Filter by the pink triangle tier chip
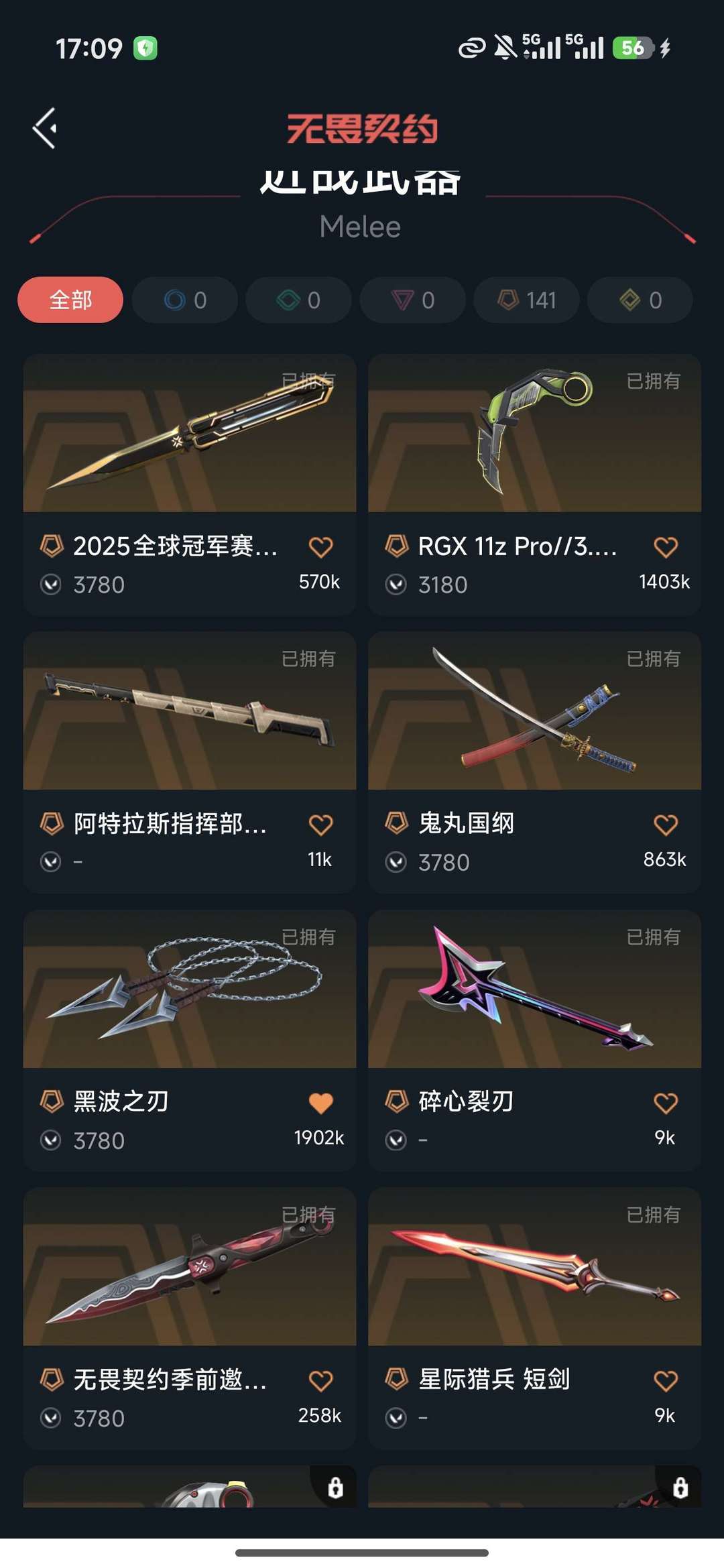 412,300
